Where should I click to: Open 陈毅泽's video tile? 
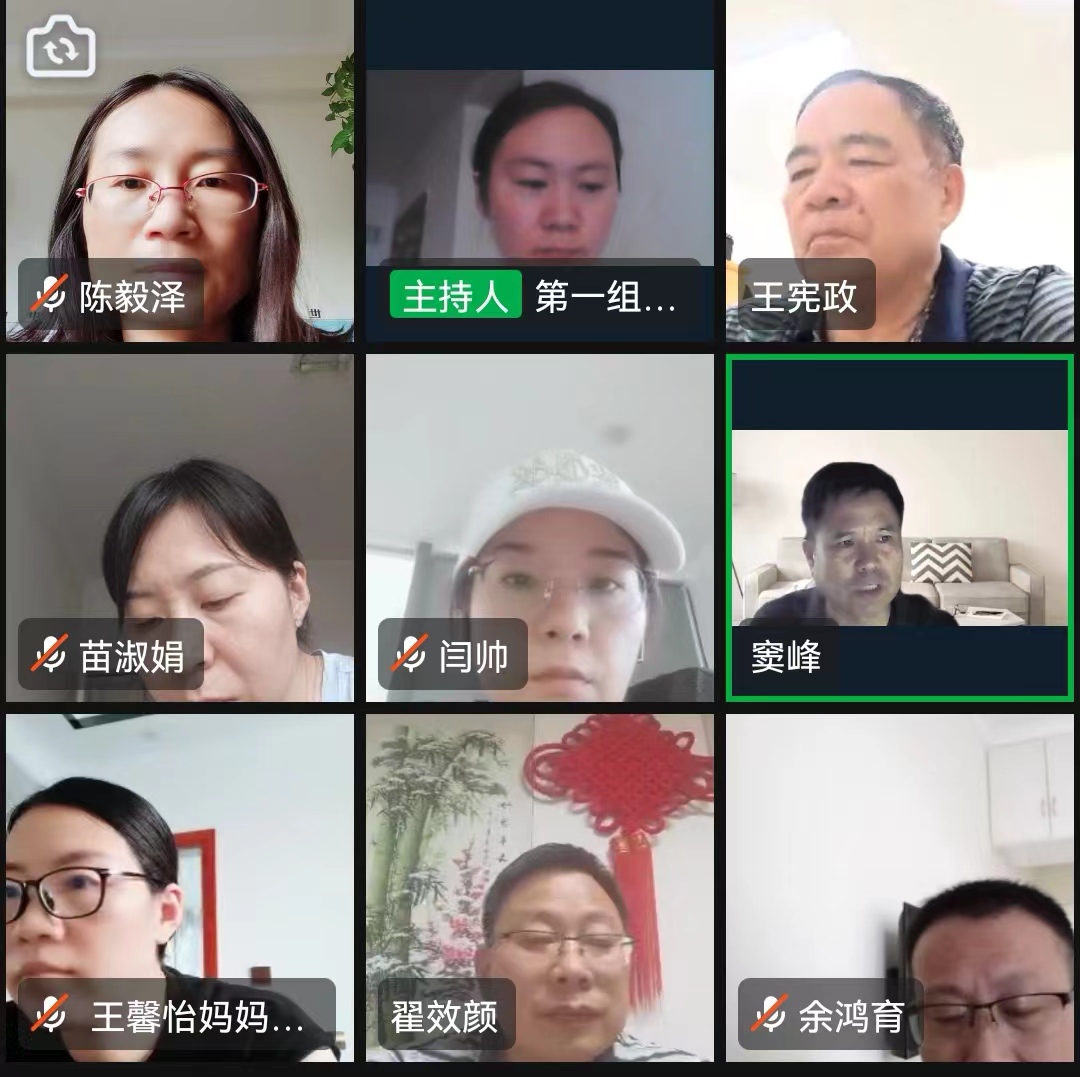(x=180, y=180)
